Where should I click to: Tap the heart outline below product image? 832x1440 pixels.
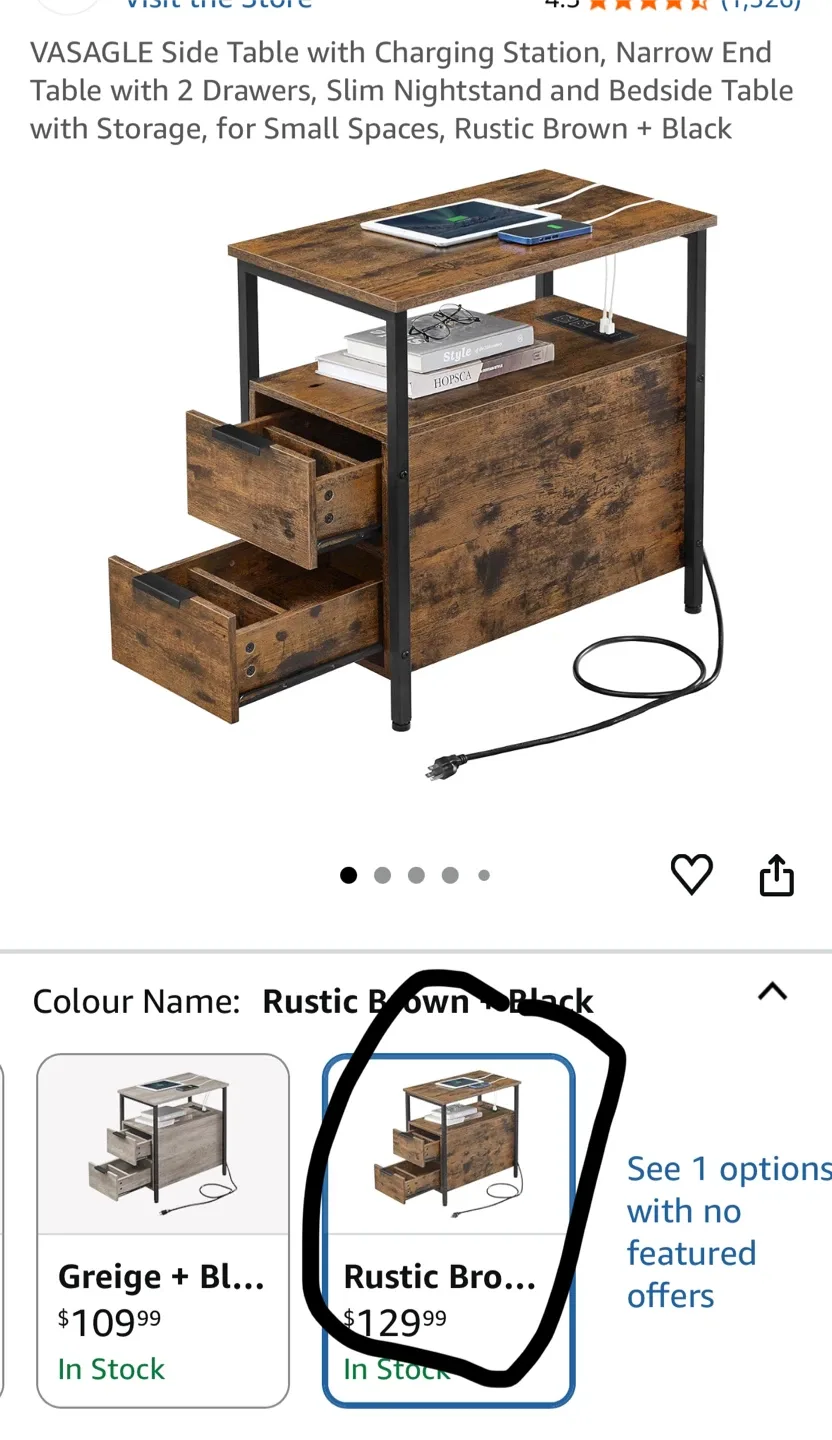pyautogui.click(x=691, y=874)
